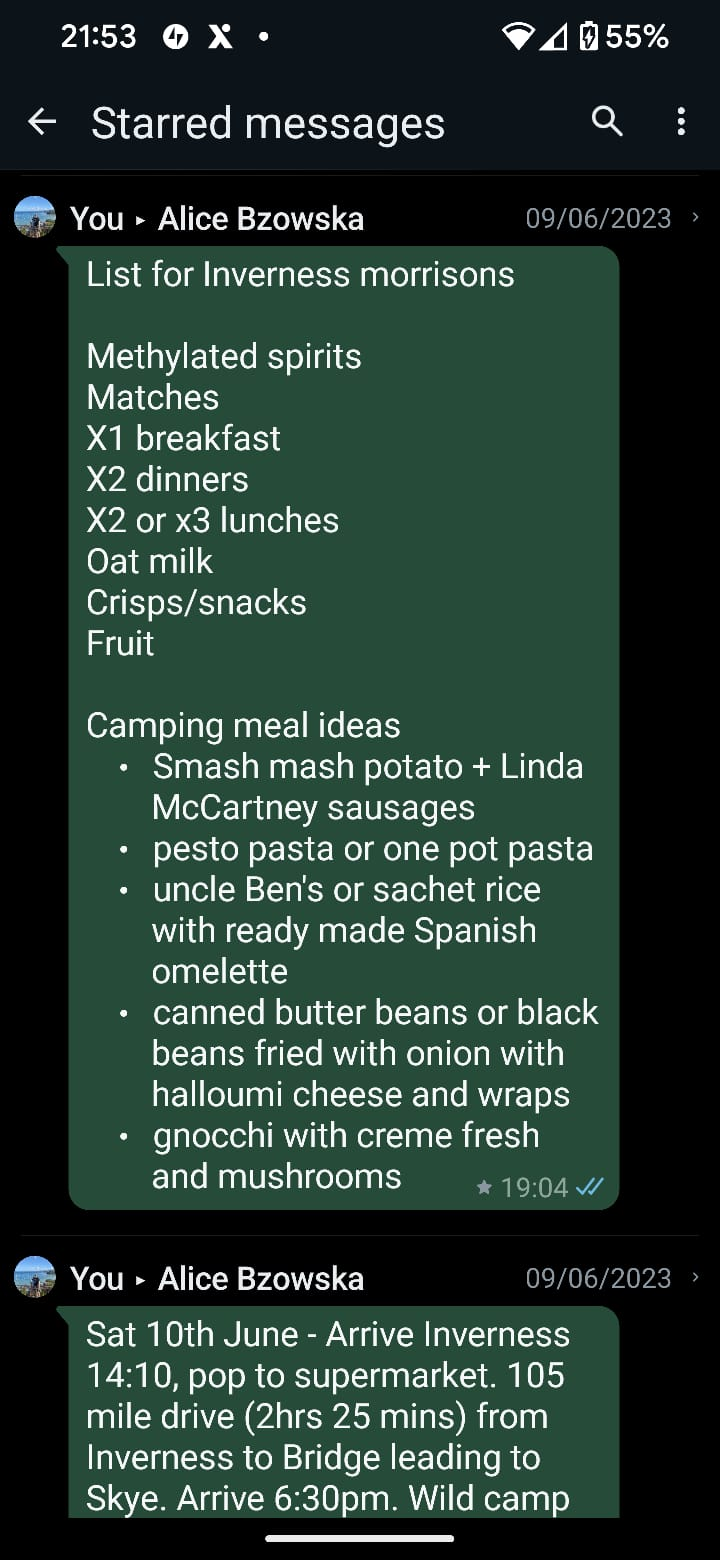This screenshot has width=720, height=1560.
Task: Go back from Starred messages
Action: 42,123
